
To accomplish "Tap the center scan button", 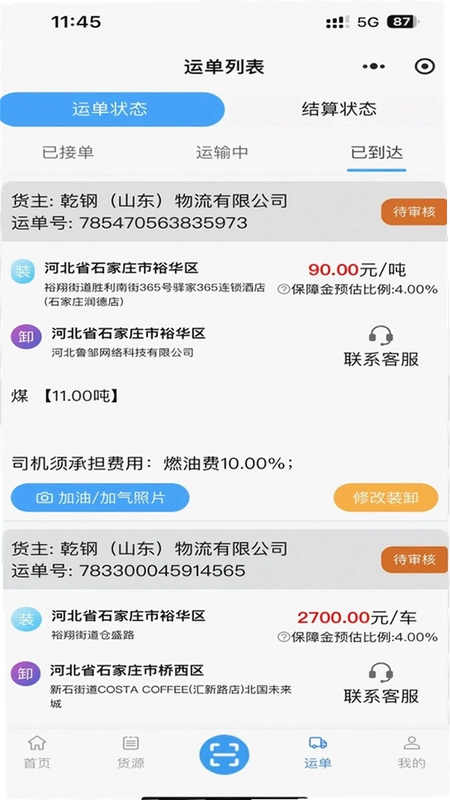I will click(x=224, y=755).
